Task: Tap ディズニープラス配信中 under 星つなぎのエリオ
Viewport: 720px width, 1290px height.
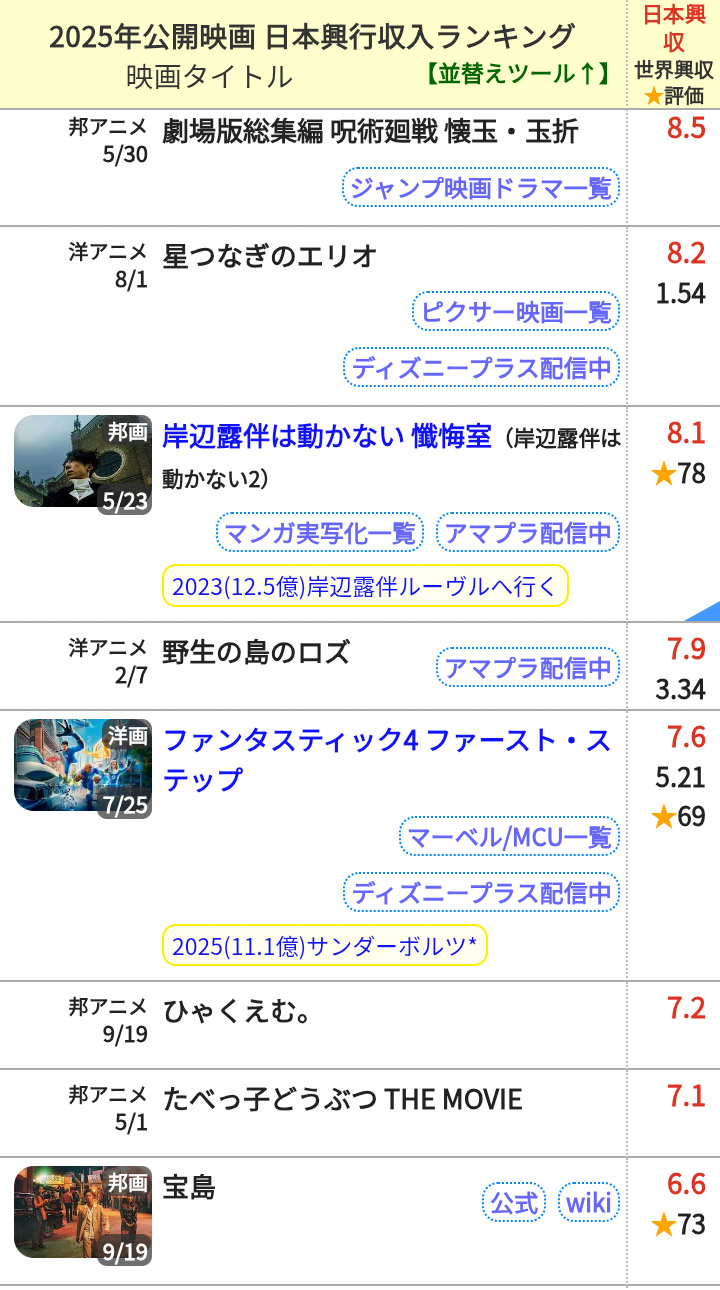Action: [x=480, y=367]
